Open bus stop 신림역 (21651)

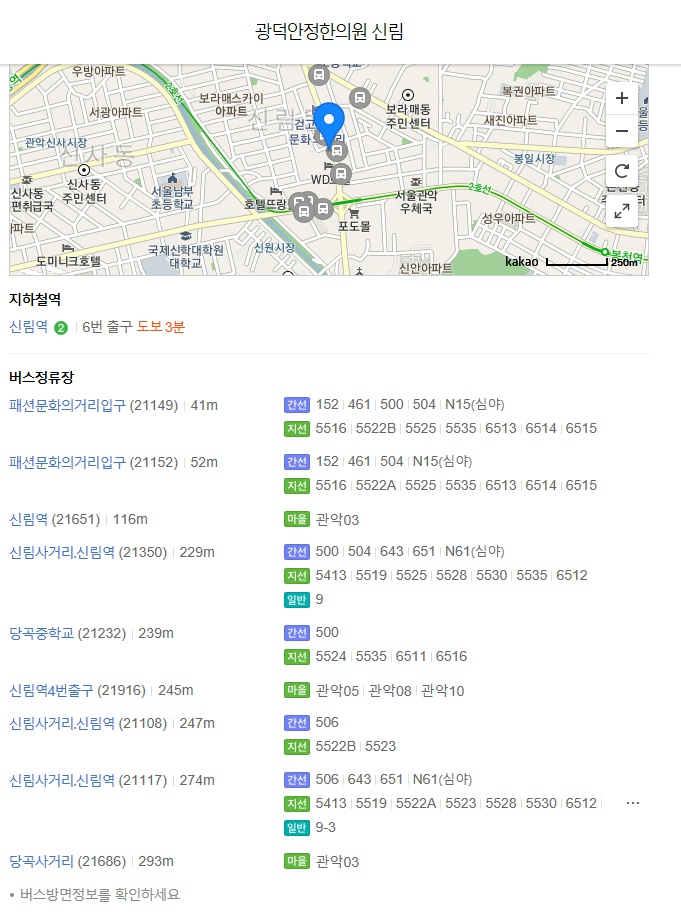pos(28,519)
